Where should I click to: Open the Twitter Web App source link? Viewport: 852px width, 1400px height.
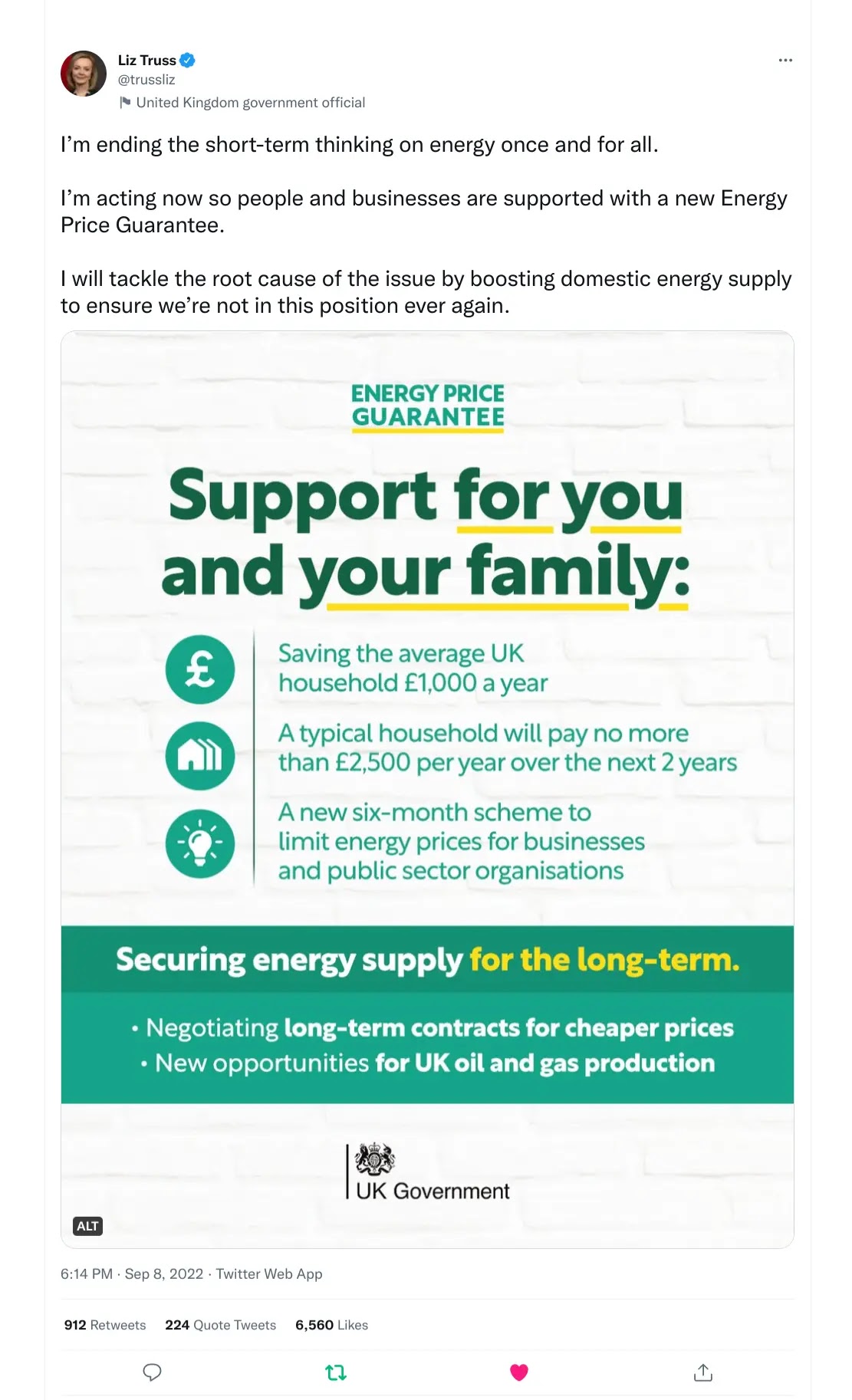click(x=269, y=1273)
